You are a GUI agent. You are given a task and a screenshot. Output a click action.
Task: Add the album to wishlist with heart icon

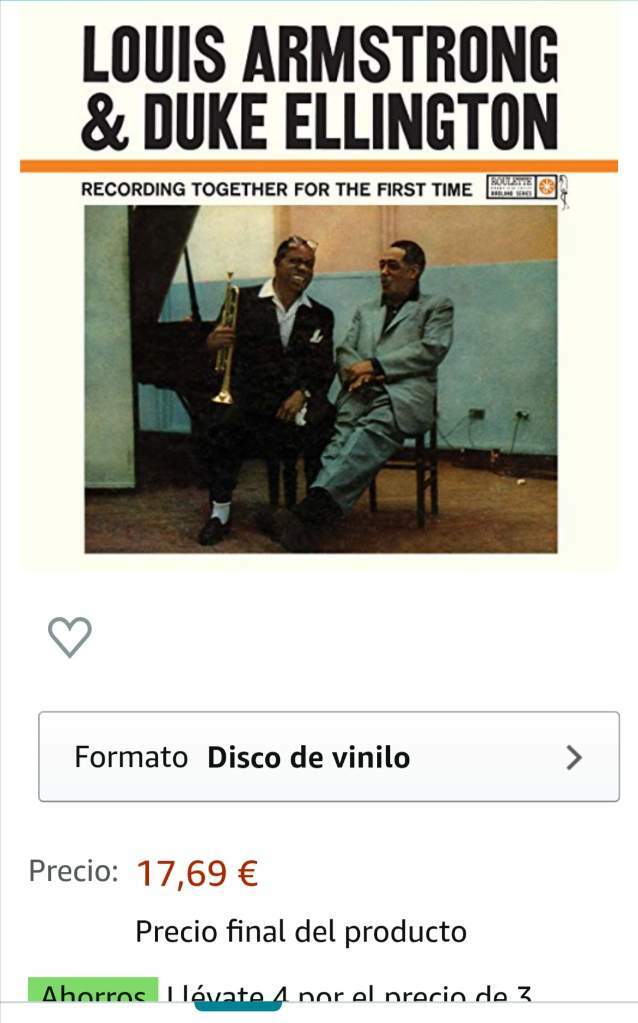coord(70,637)
